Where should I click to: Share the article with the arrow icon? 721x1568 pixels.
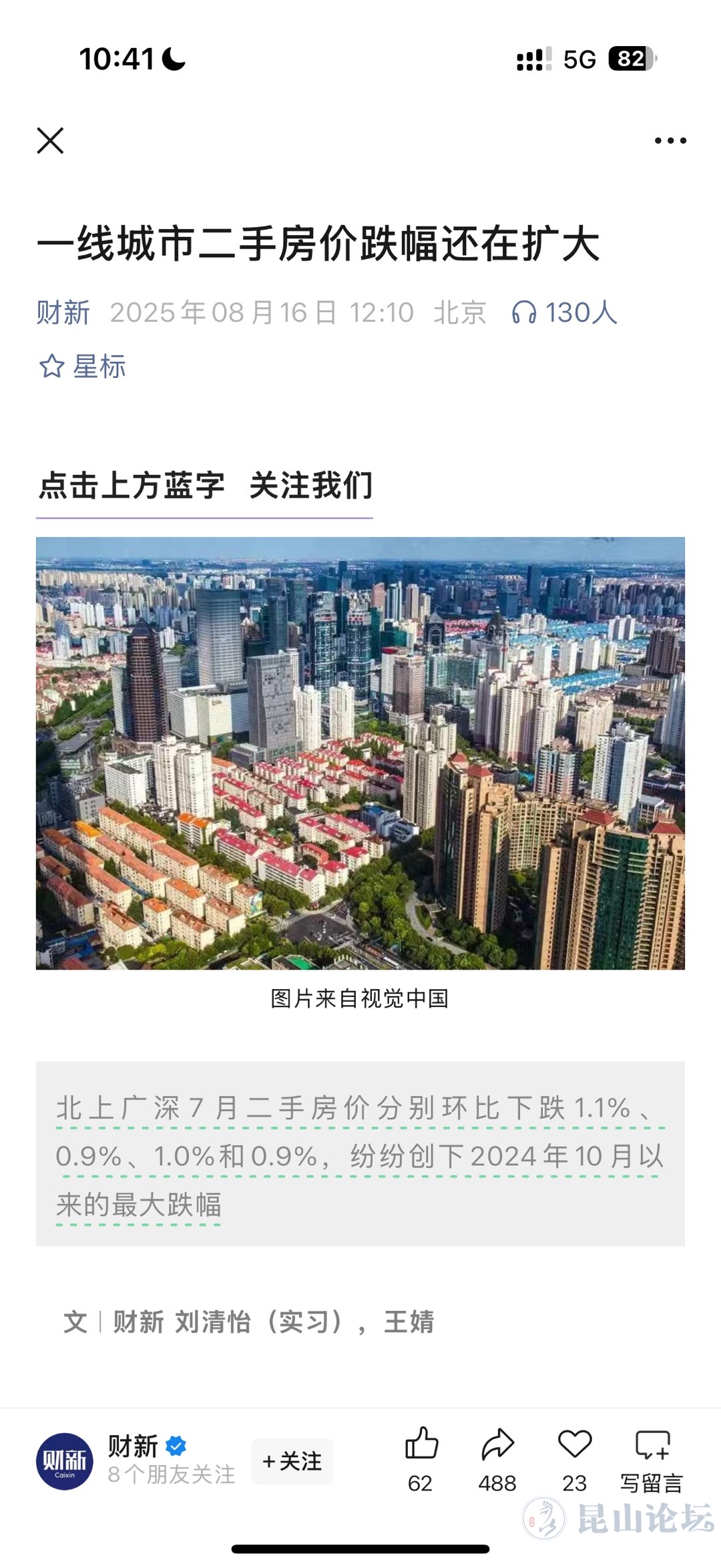(x=497, y=1444)
